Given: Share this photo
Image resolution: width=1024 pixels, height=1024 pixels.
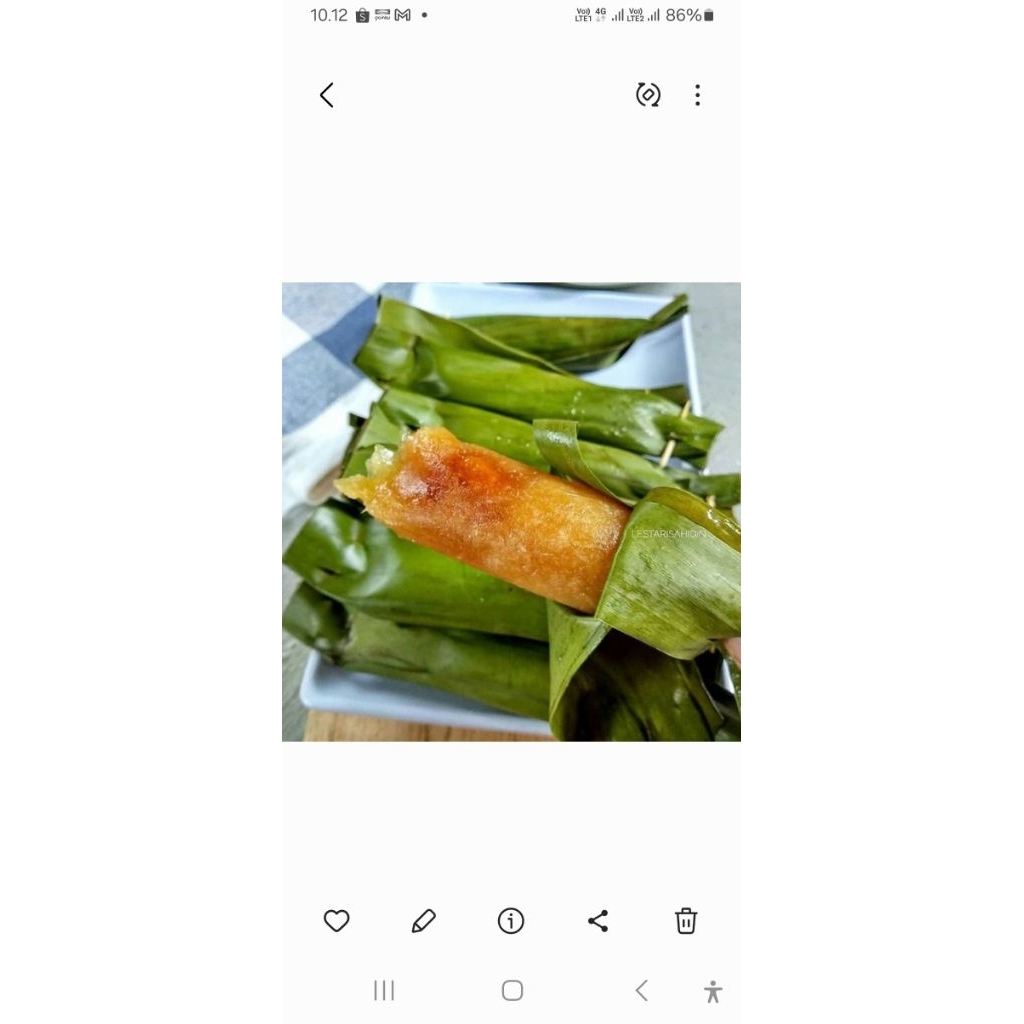Looking at the screenshot, I should tap(598, 921).
